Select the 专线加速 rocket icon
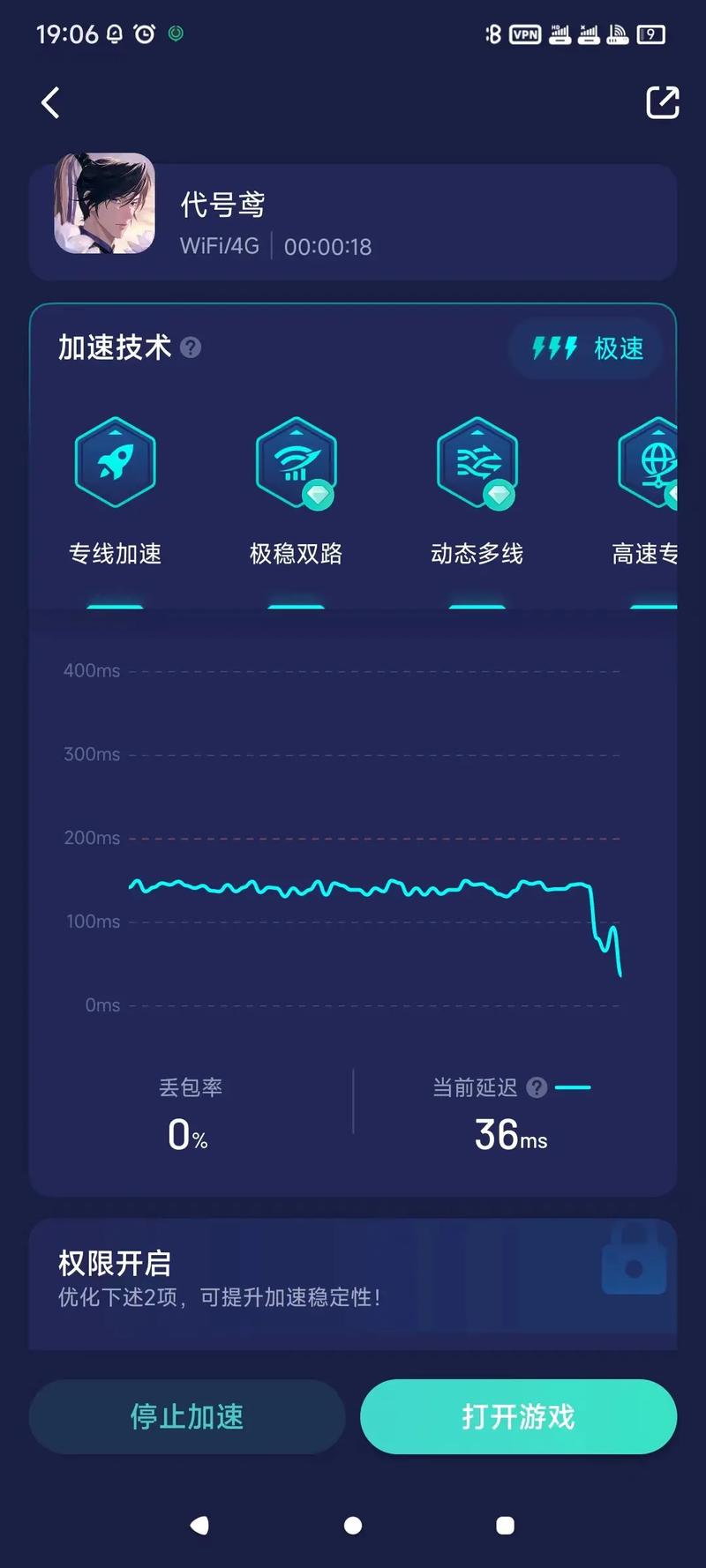This screenshot has width=706, height=1568. point(115,463)
